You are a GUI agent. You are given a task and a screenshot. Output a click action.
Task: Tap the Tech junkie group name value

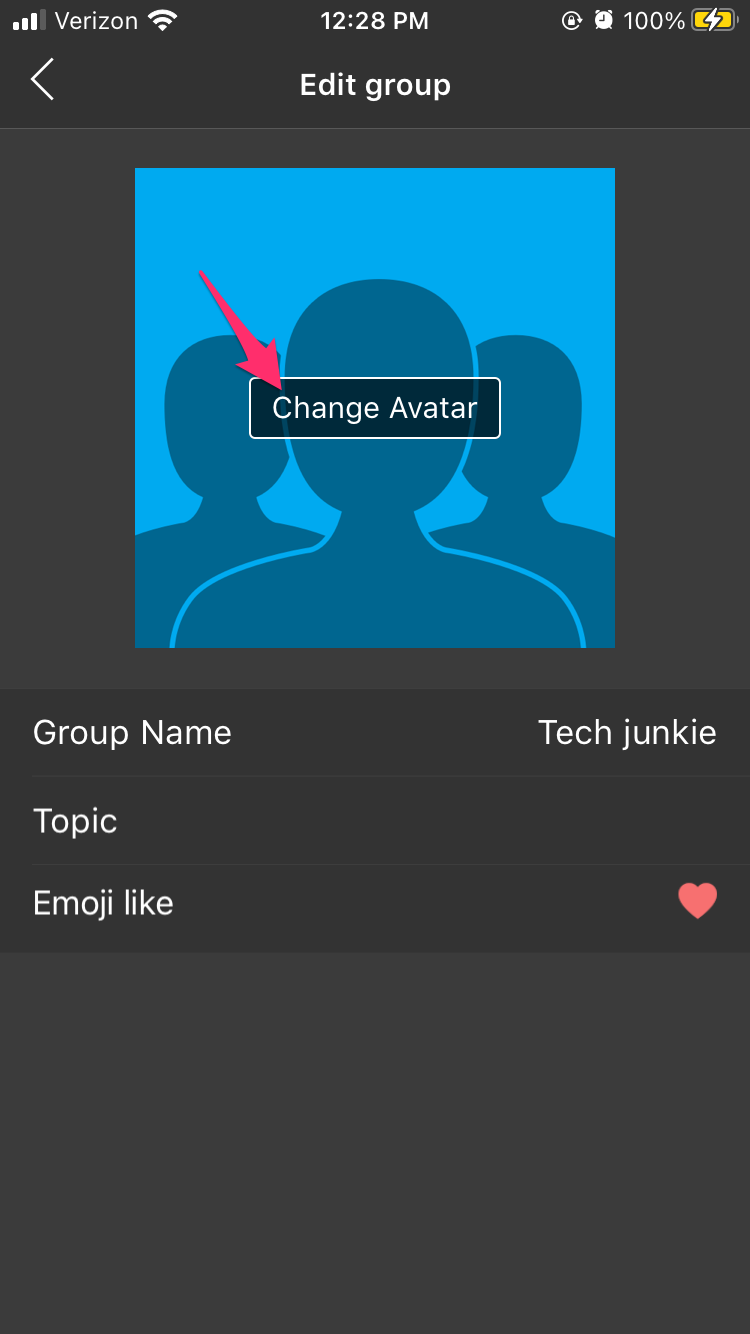pos(627,732)
